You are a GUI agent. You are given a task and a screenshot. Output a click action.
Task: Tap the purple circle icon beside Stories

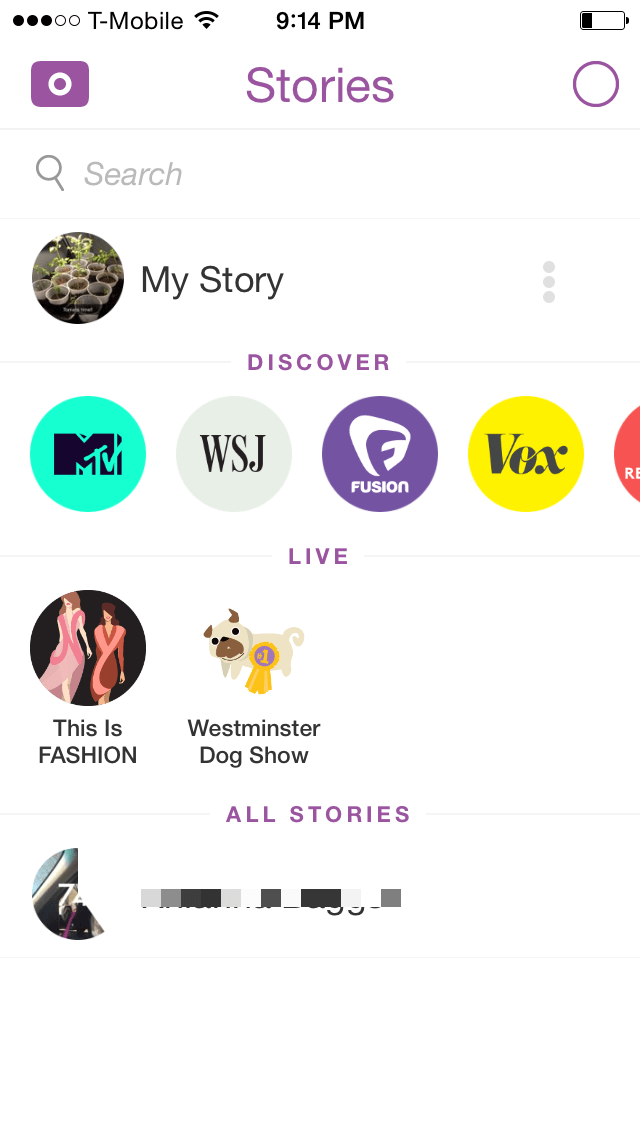pyautogui.click(x=595, y=85)
